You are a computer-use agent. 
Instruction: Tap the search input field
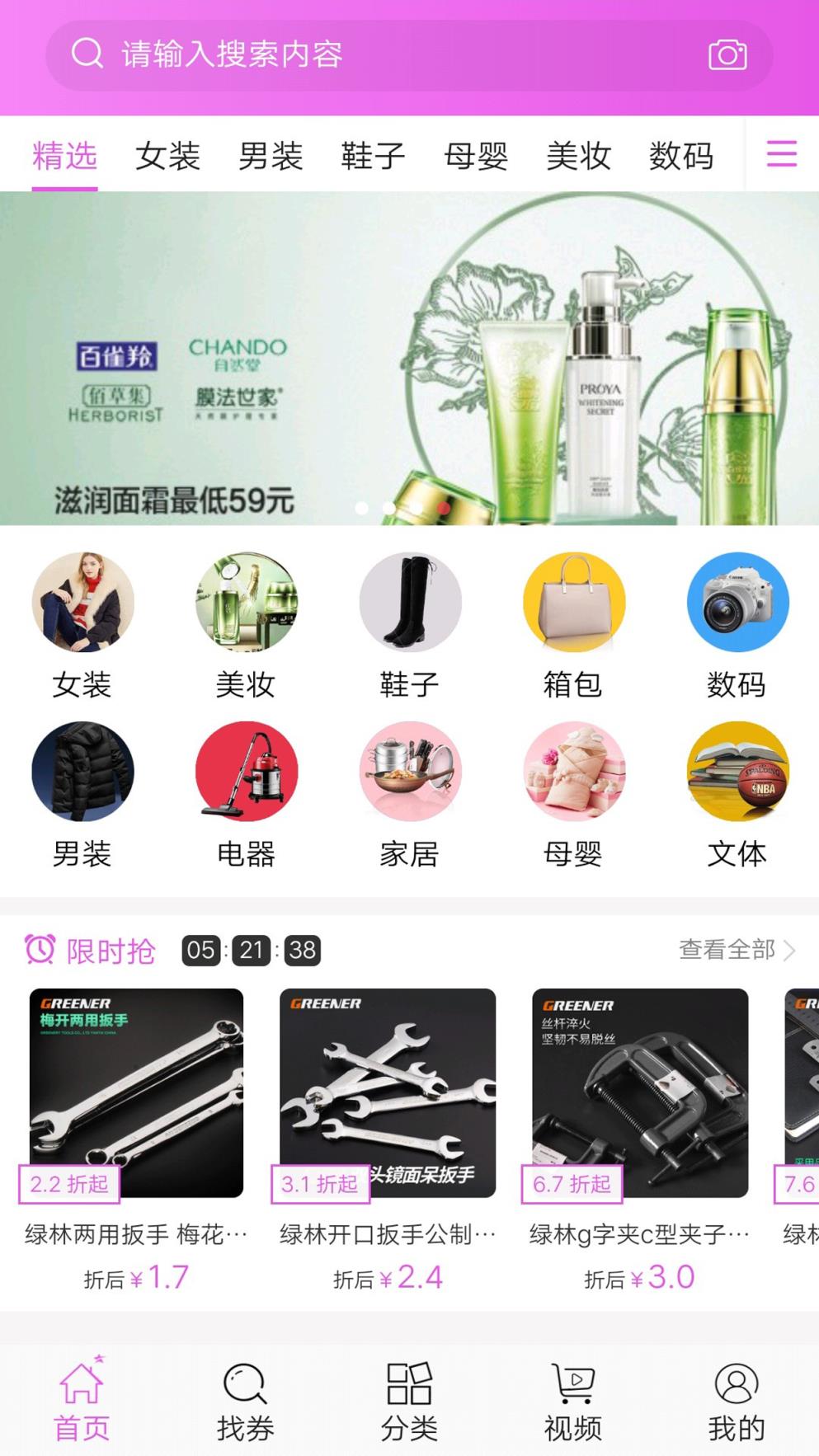[330, 54]
